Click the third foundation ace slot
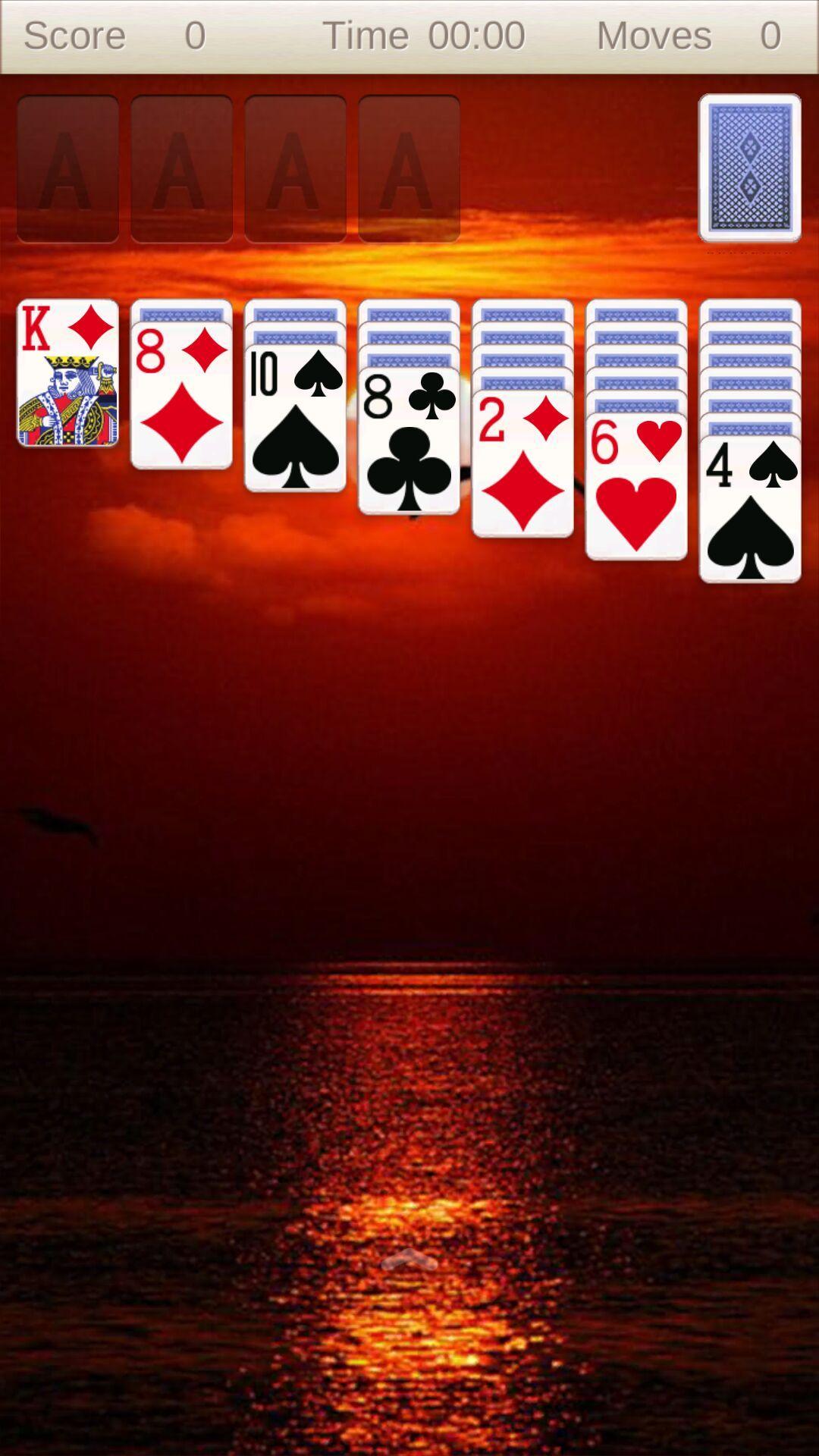Screen dimensions: 819x1456 (x=294, y=168)
